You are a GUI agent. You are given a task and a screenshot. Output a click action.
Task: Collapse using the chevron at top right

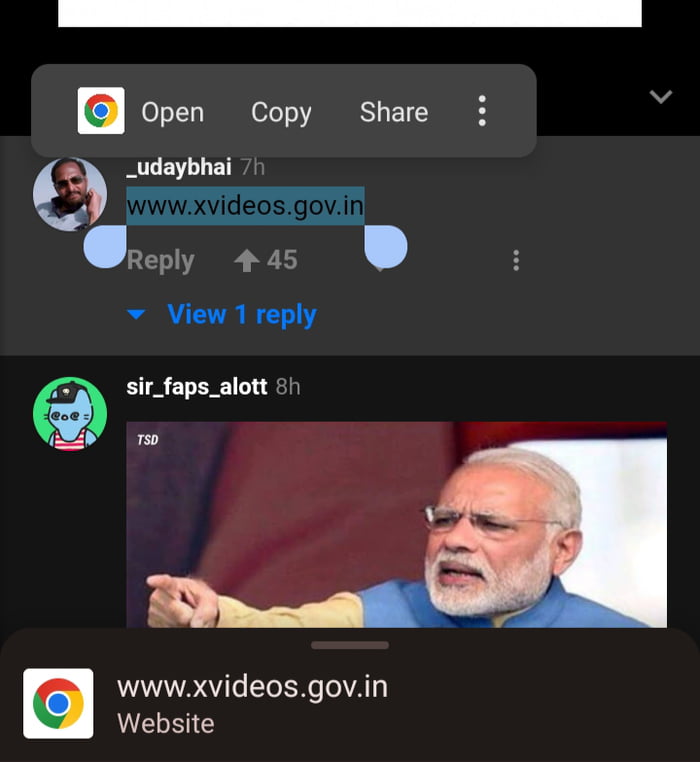660,96
